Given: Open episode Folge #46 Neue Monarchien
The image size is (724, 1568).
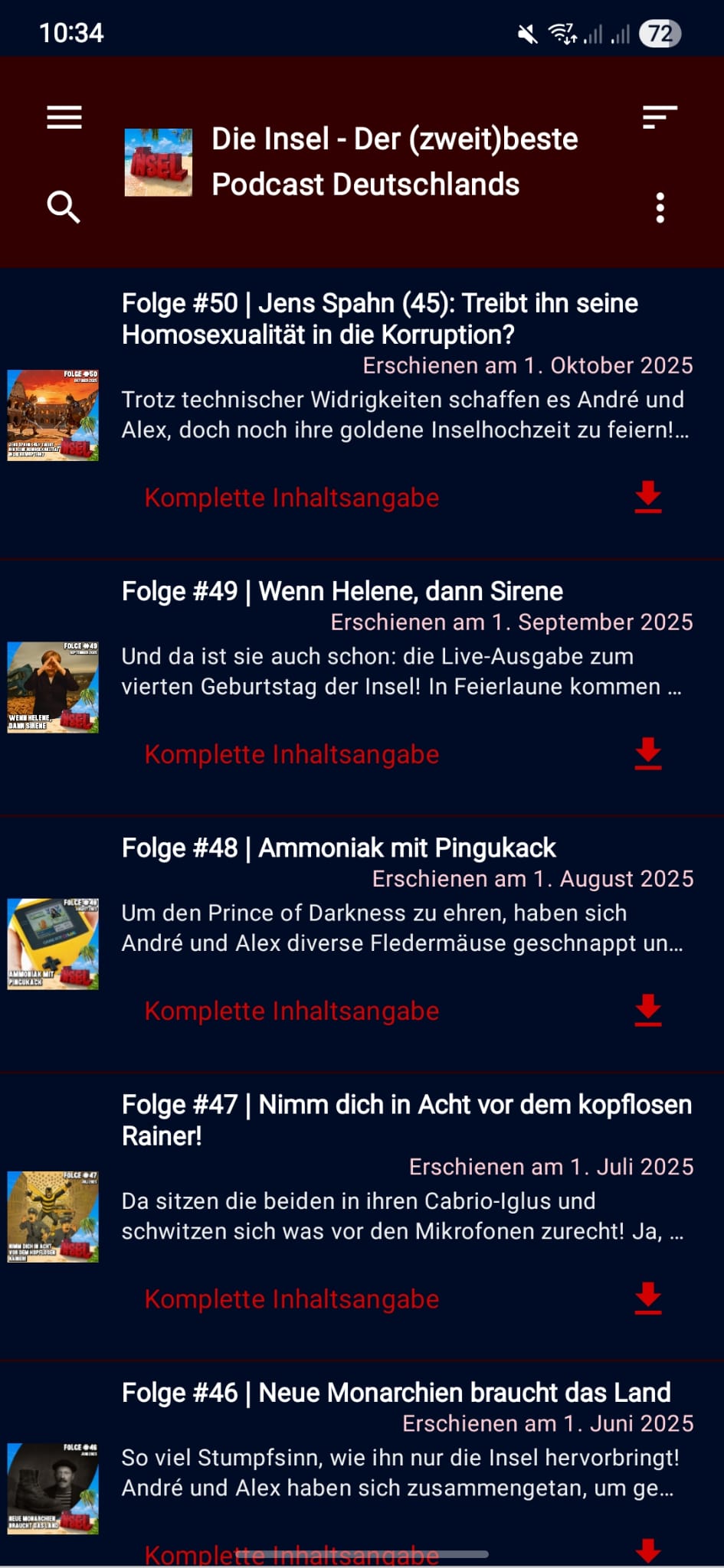Looking at the screenshot, I should point(396,1392).
